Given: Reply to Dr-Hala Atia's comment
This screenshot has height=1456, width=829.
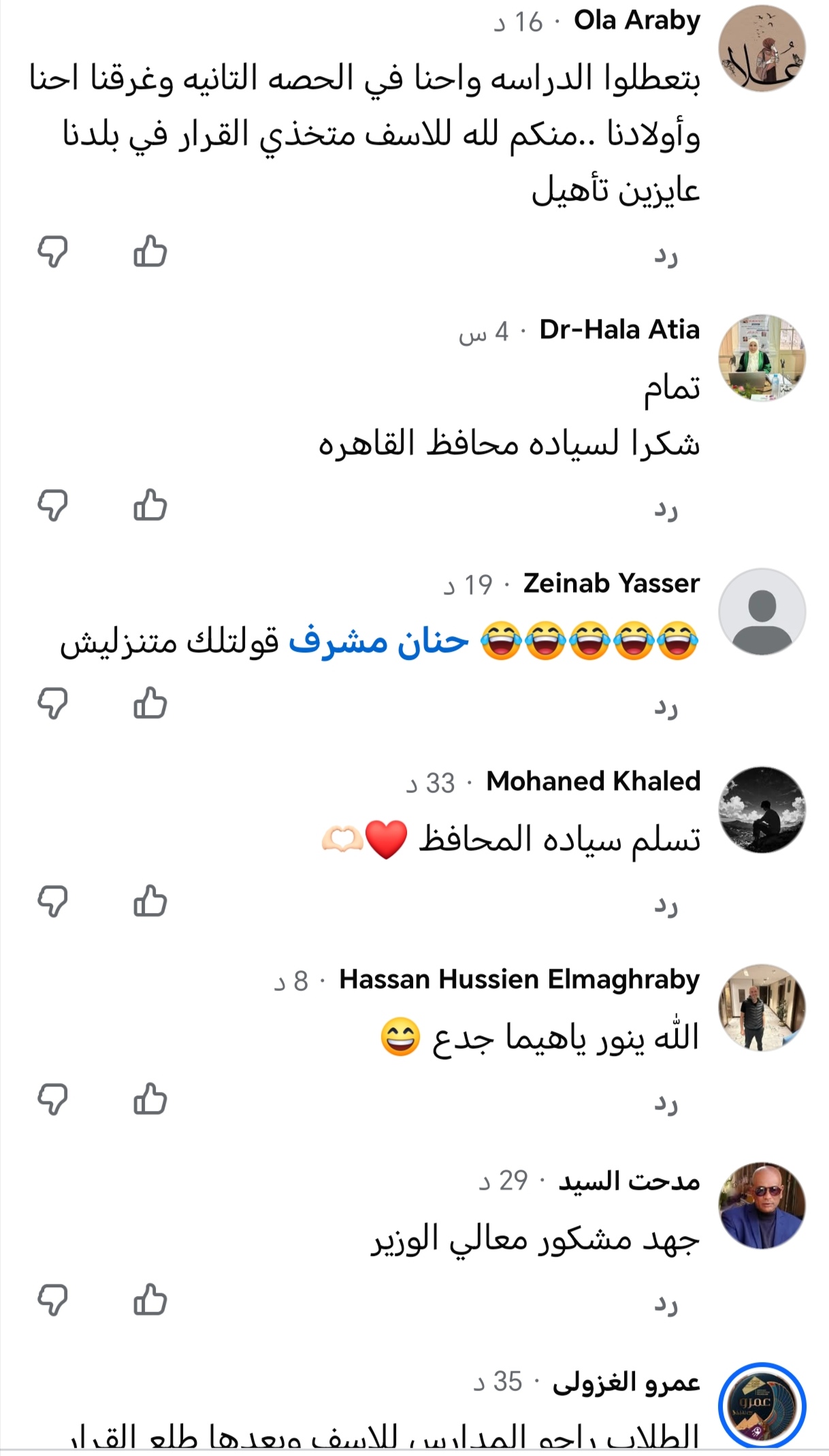Looking at the screenshot, I should (666, 510).
